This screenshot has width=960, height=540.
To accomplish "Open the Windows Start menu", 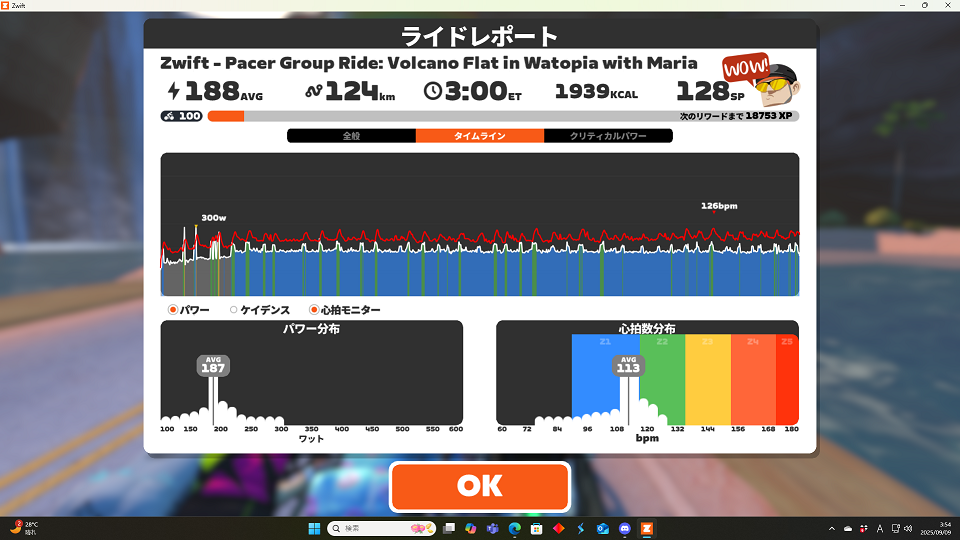I will [315, 528].
